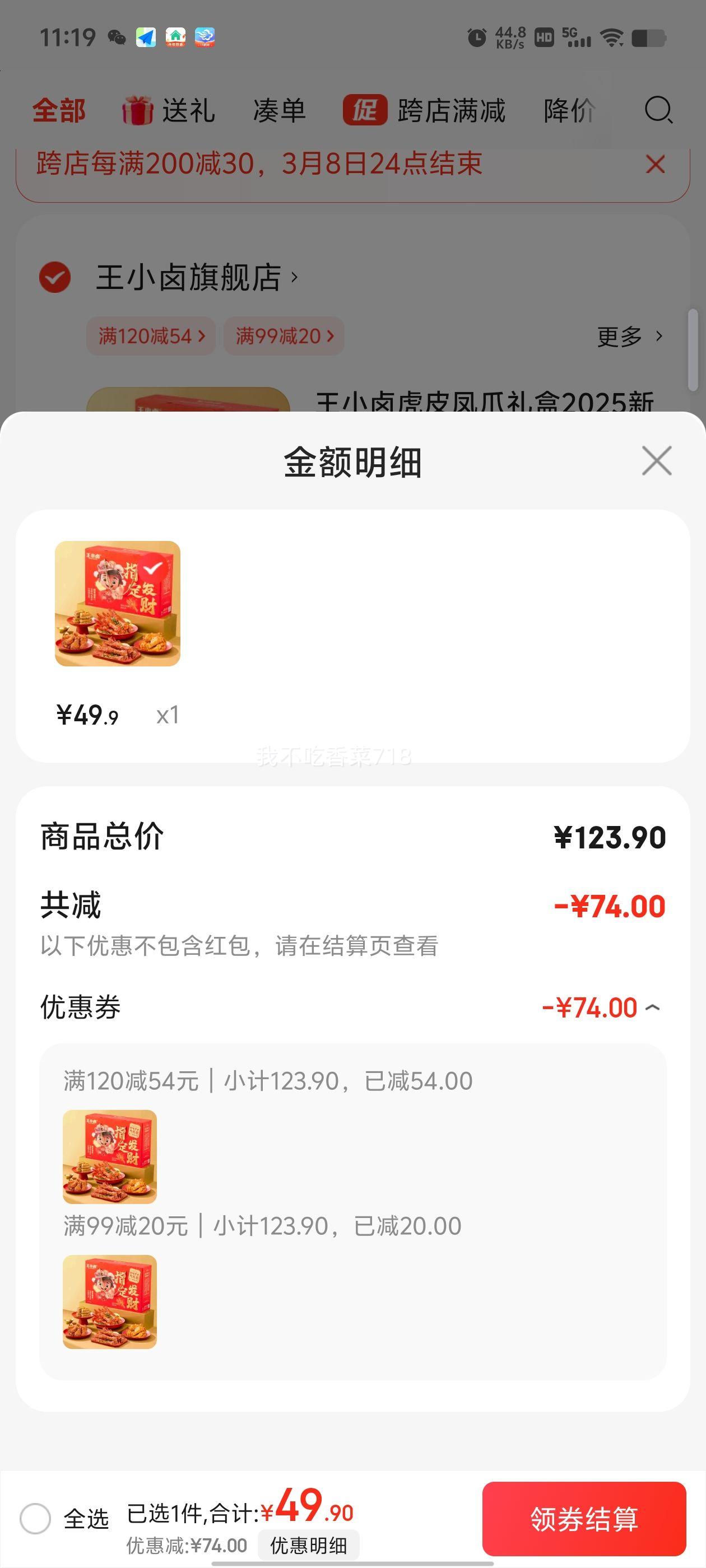
Task: Tap the 满120减54 coupon chip
Action: click(151, 336)
